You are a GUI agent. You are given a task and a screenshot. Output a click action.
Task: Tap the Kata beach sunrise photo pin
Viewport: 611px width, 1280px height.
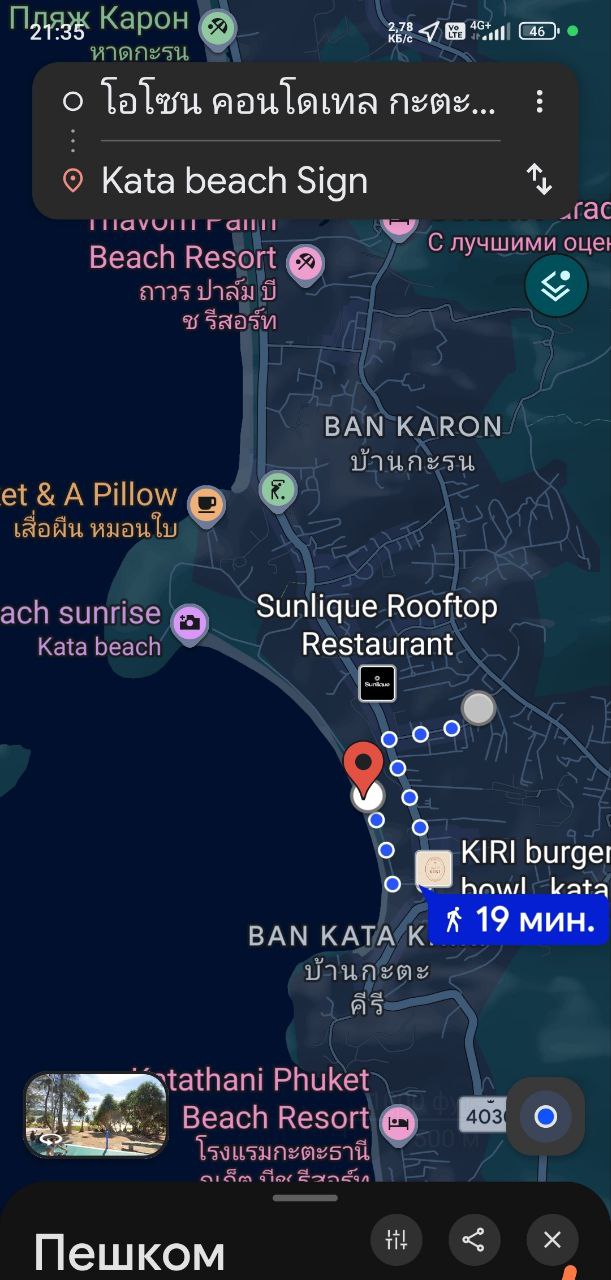(189, 623)
